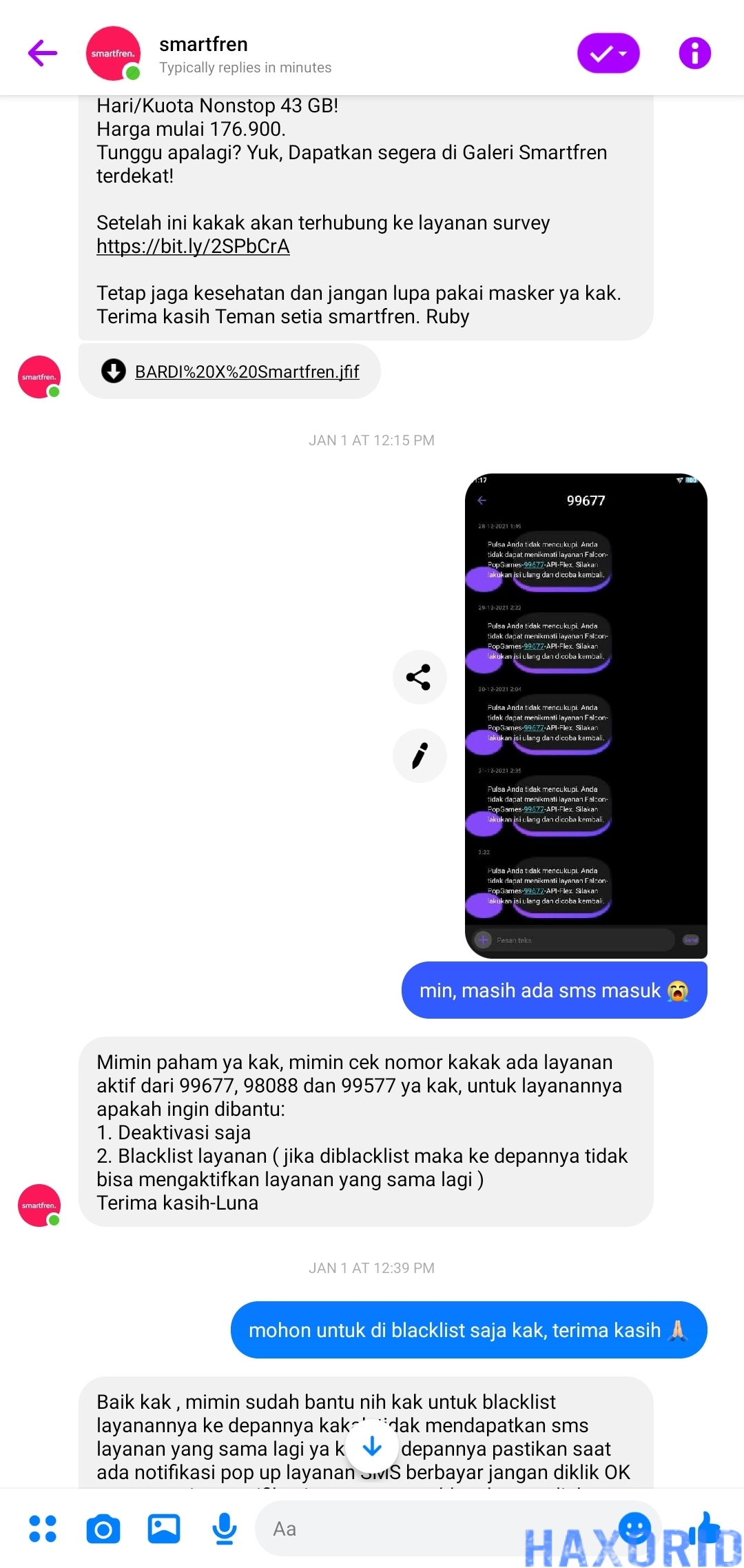Jump to the latest message
The width and height of the screenshot is (744, 1568).
[x=372, y=1446]
